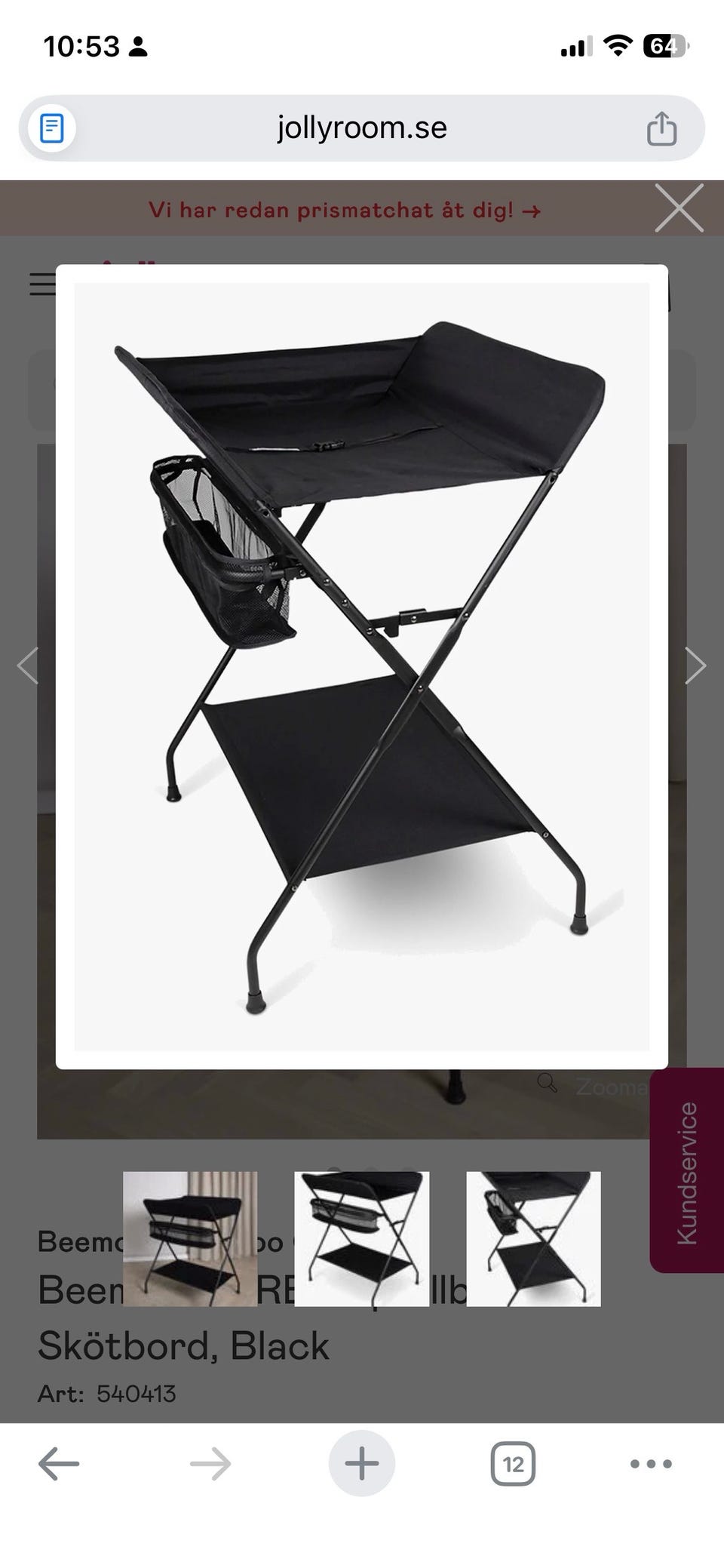The width and height of the screenshot is (724, 1568).
Task: Open the browser's more options menu
Action: (651, 1464)
